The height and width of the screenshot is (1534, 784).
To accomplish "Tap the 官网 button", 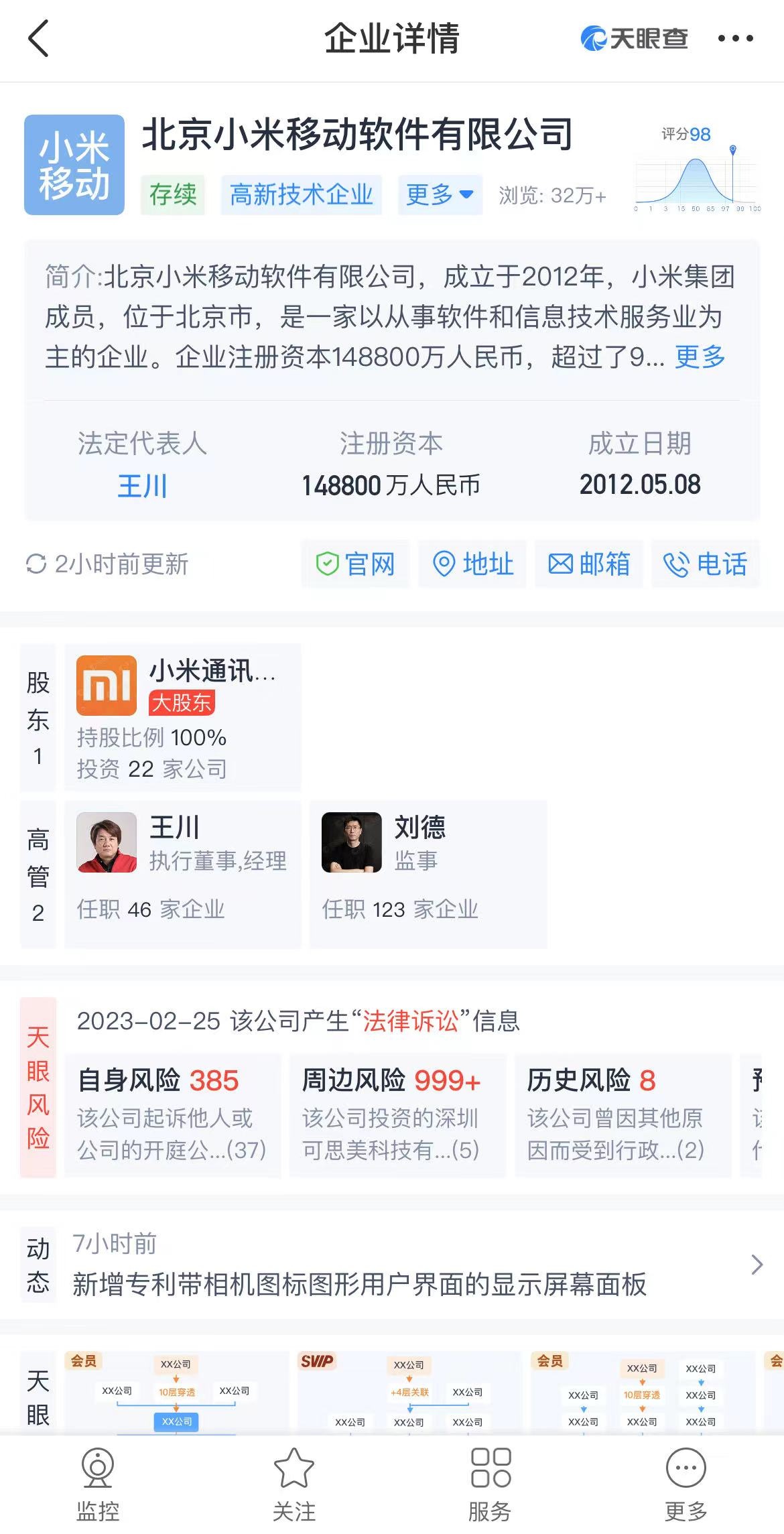I will [x=355, y=564].
